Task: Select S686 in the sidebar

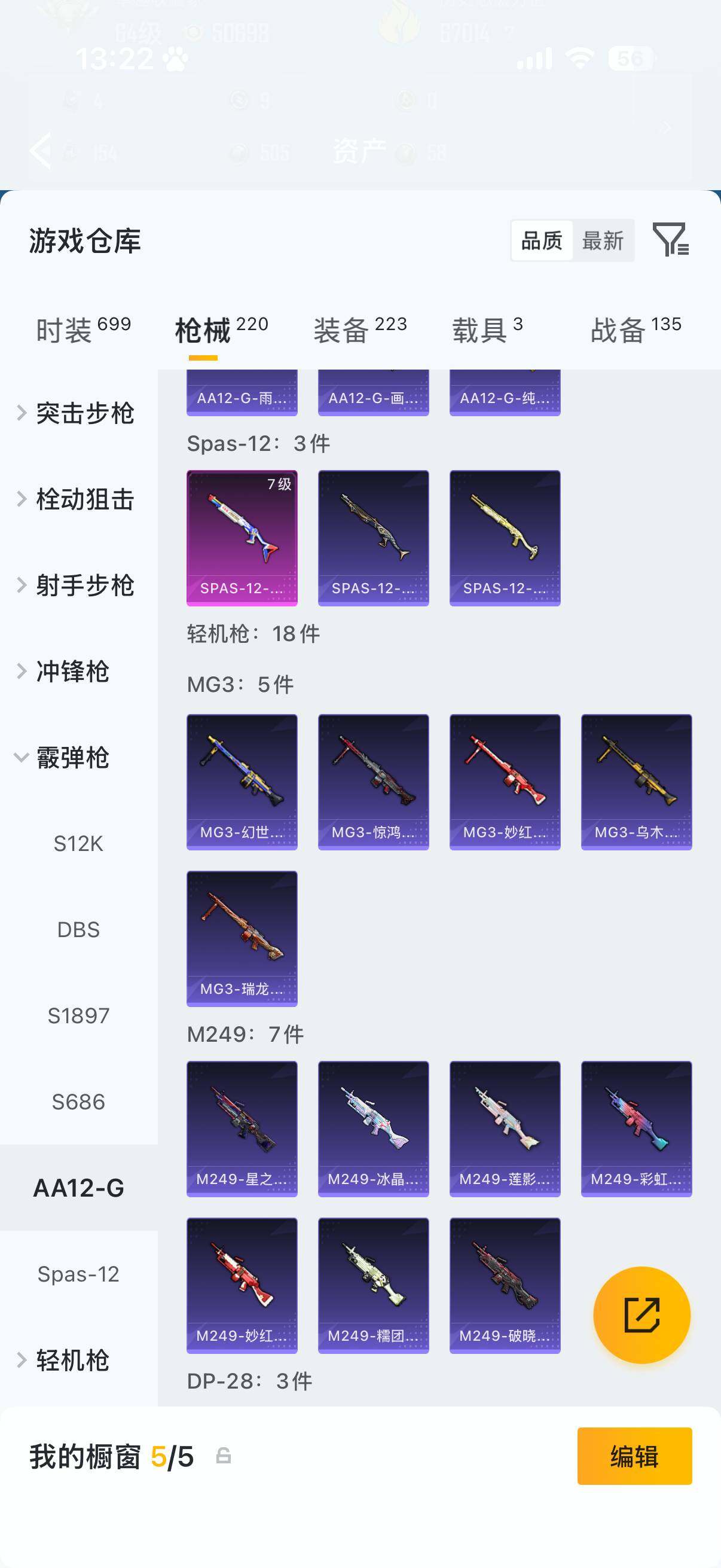Action: point(80,1102)
